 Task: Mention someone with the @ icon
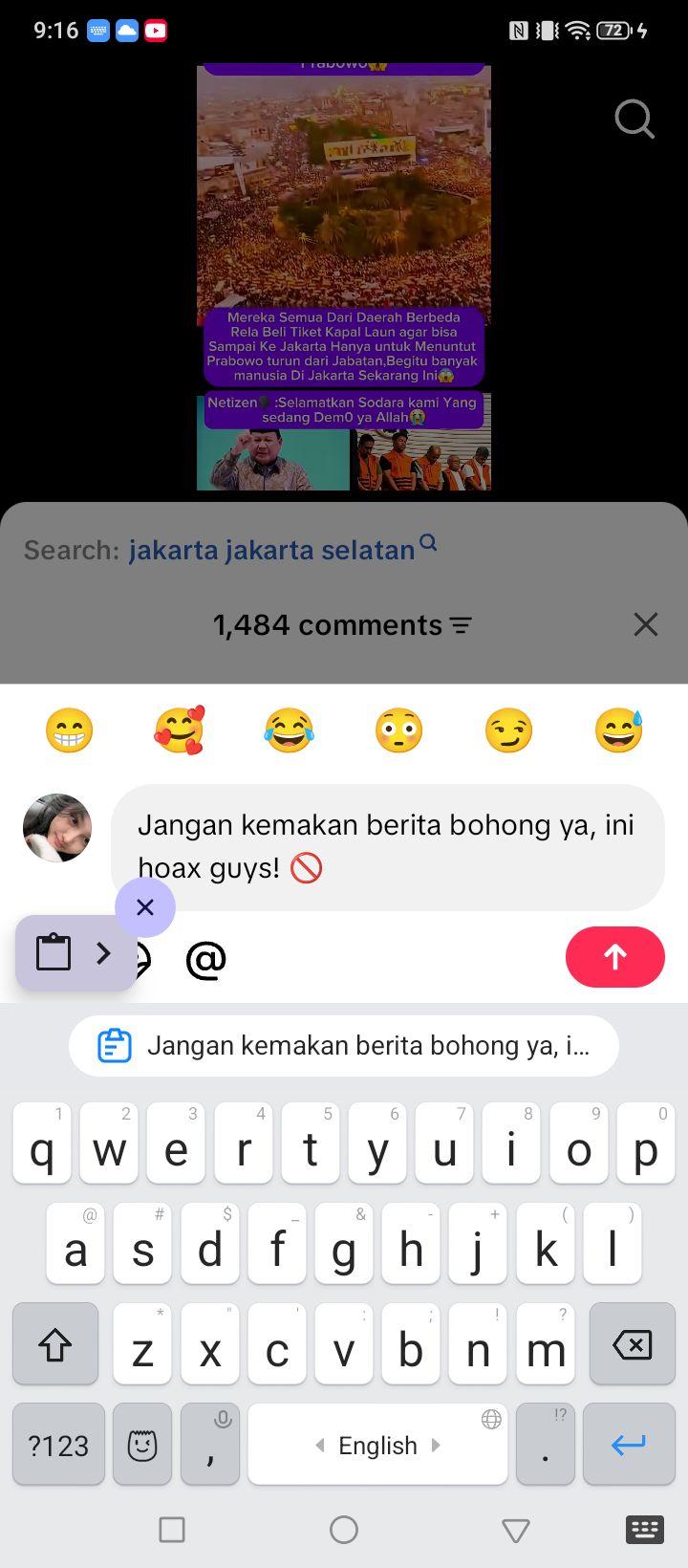click(205, 958)
